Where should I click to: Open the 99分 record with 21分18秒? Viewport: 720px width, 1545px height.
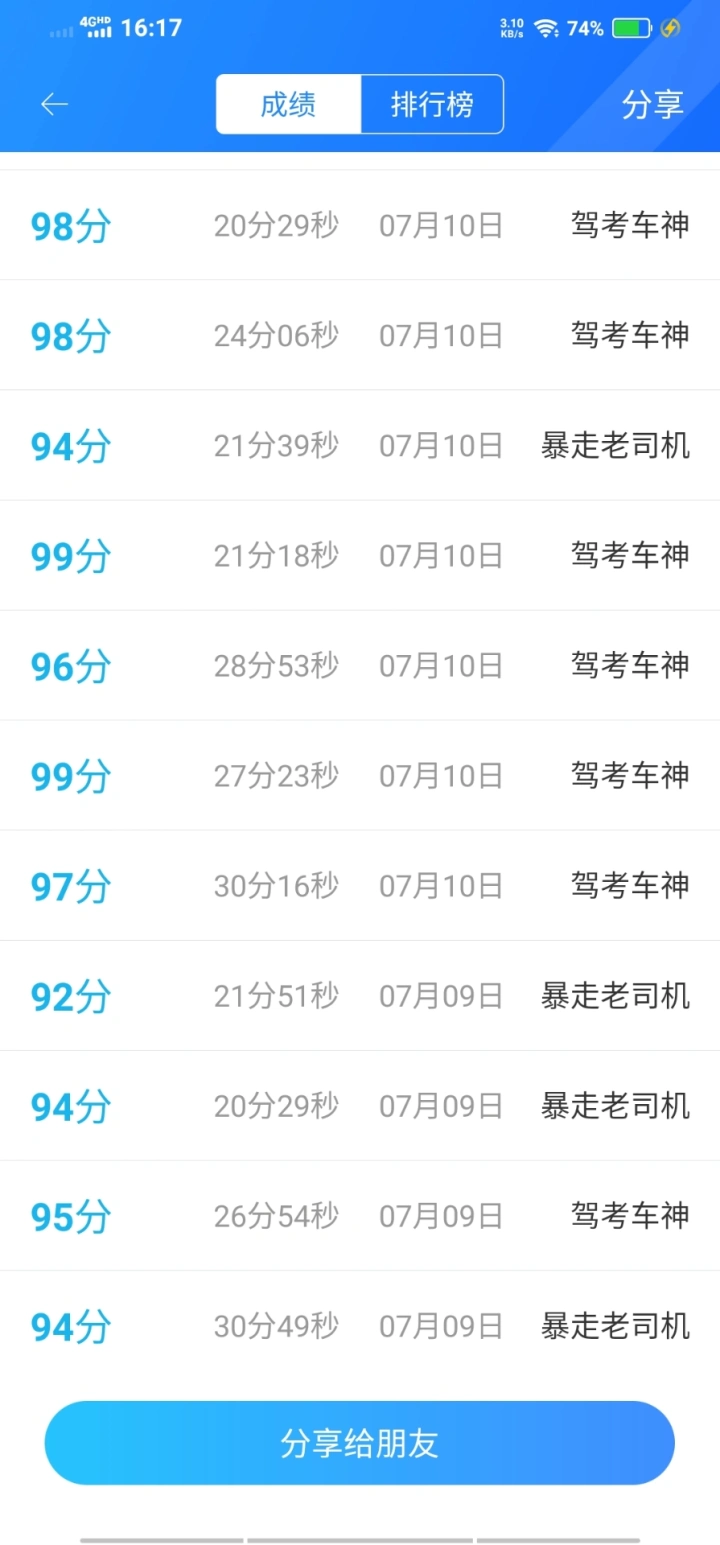(x=360, y=556)
